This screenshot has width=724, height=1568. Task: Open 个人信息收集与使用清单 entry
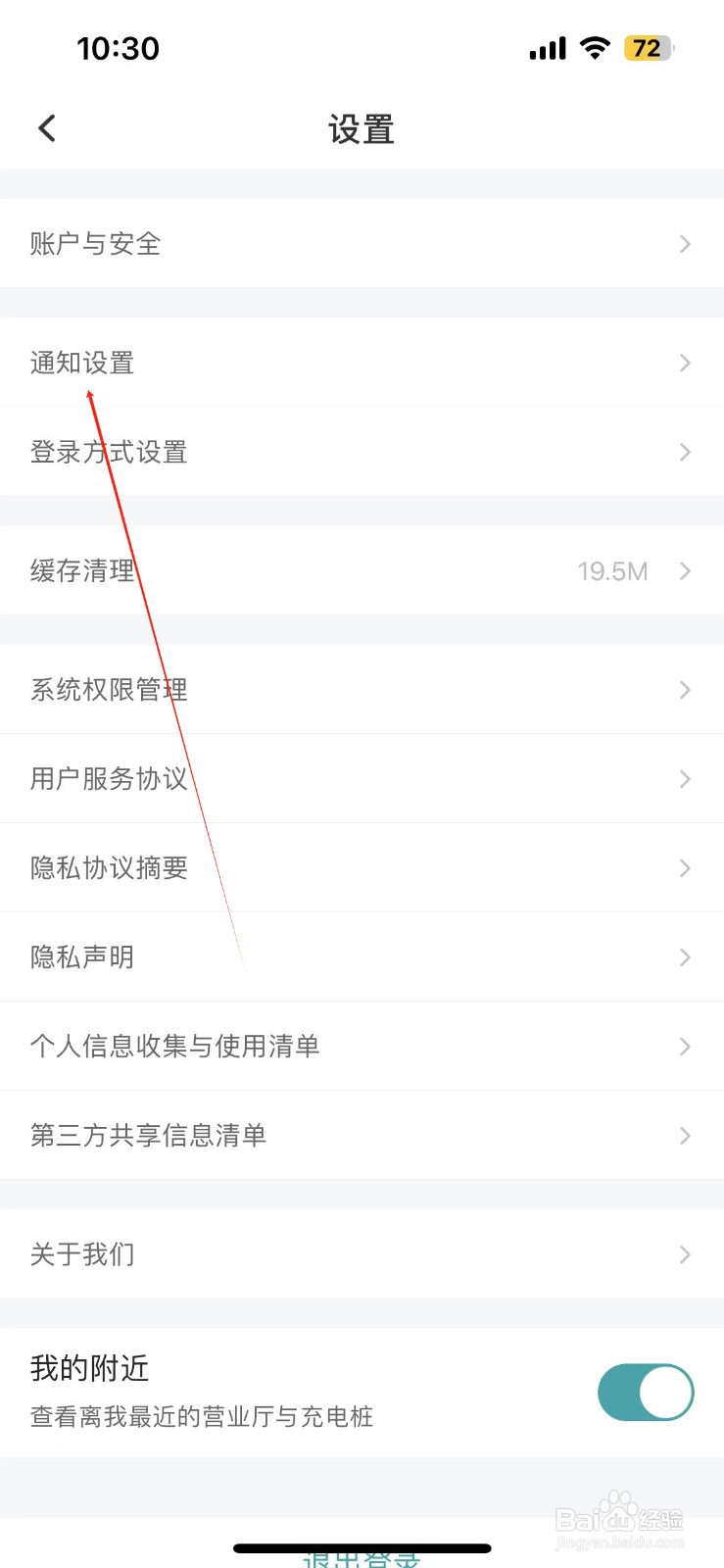coord(362,1047)
